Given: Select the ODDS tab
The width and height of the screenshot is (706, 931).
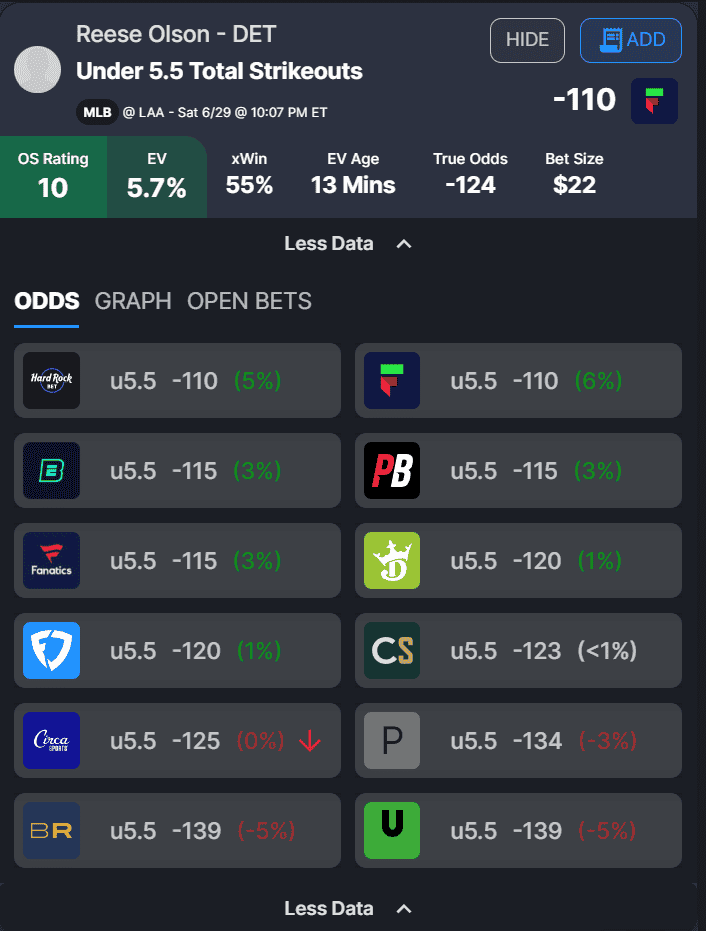Looking at the screenshot, I should (x=47, y=301).
